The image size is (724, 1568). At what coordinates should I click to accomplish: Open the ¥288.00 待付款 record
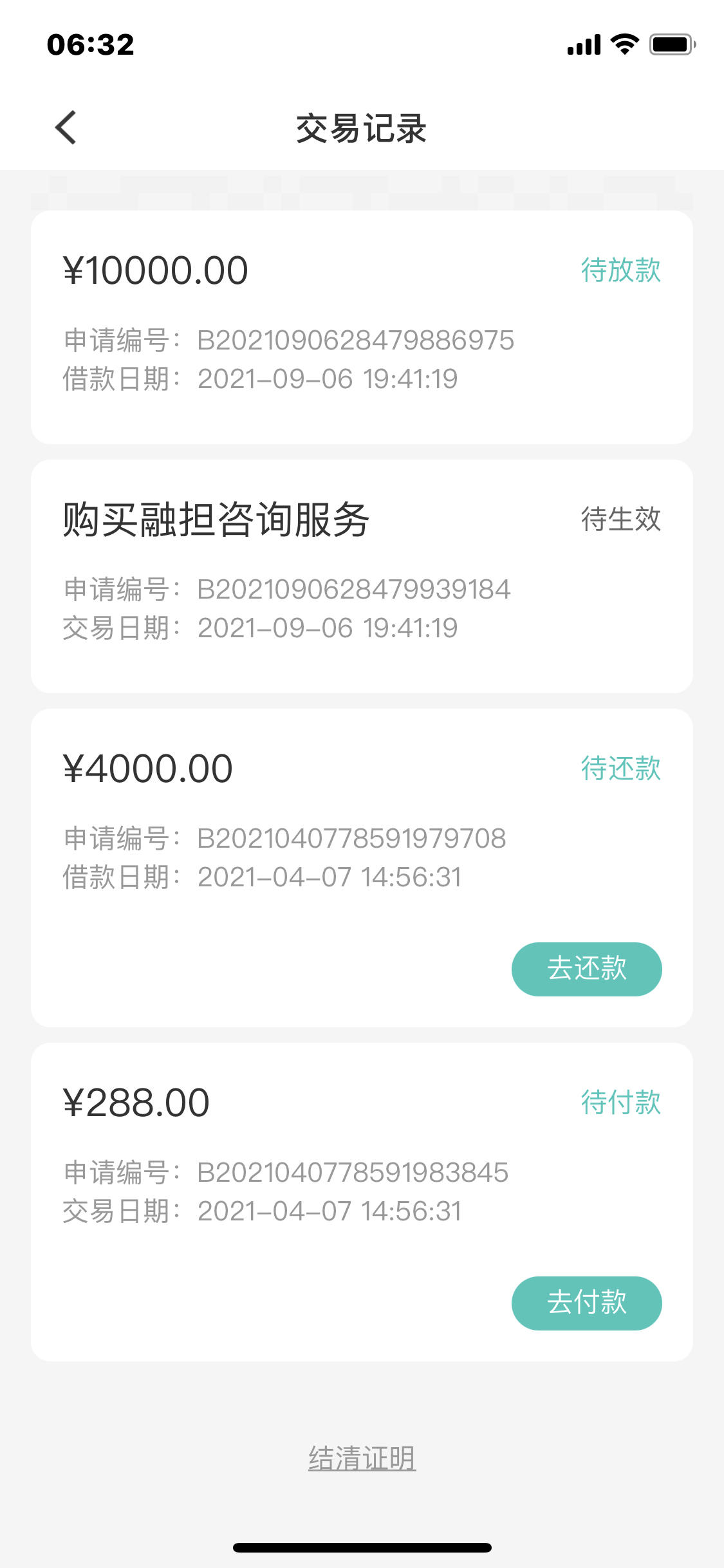[362, 1202]
